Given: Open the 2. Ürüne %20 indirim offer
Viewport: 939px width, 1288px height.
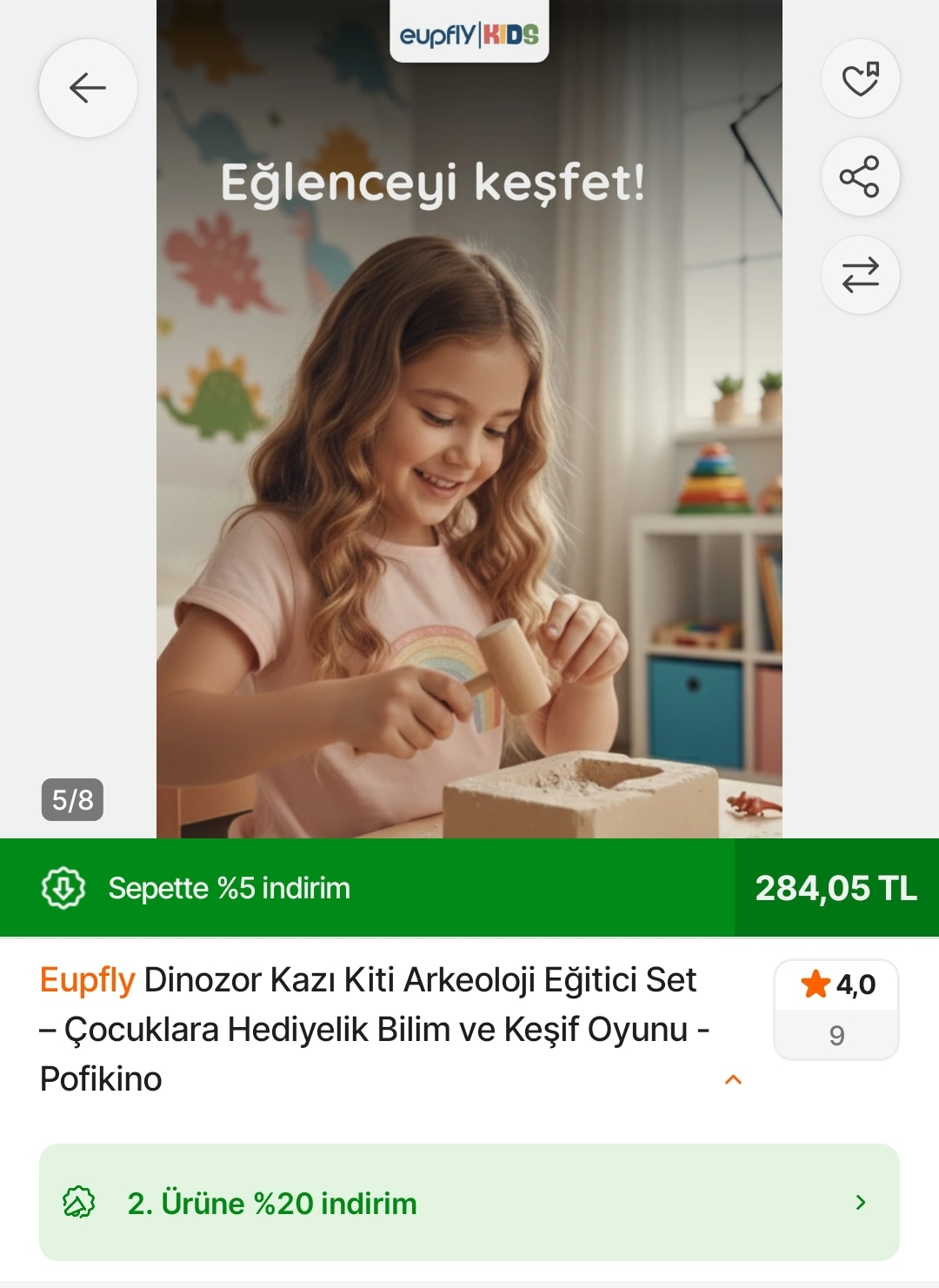Looking at the screenshot, I should tap(469, 1203).
